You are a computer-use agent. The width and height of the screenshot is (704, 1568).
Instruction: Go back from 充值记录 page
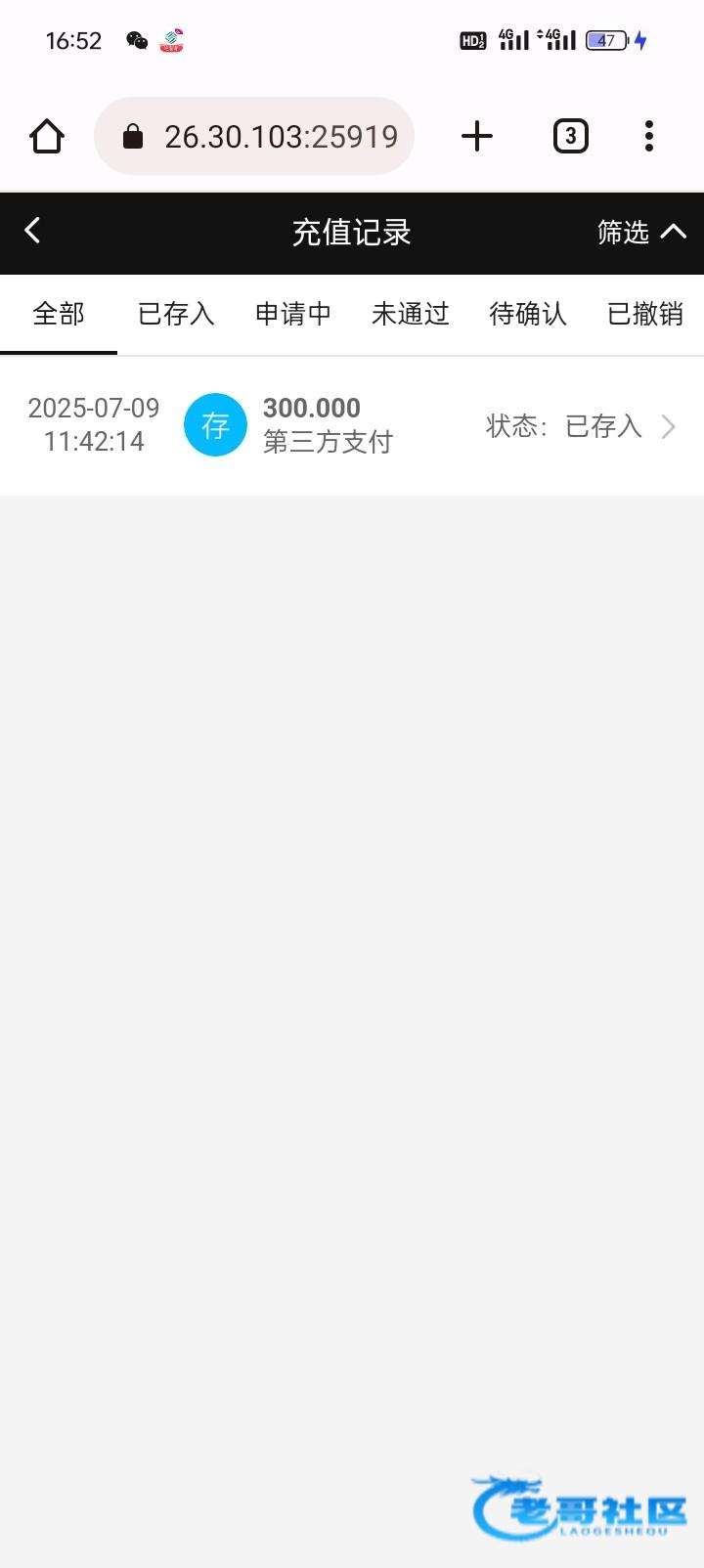[32, 231]
